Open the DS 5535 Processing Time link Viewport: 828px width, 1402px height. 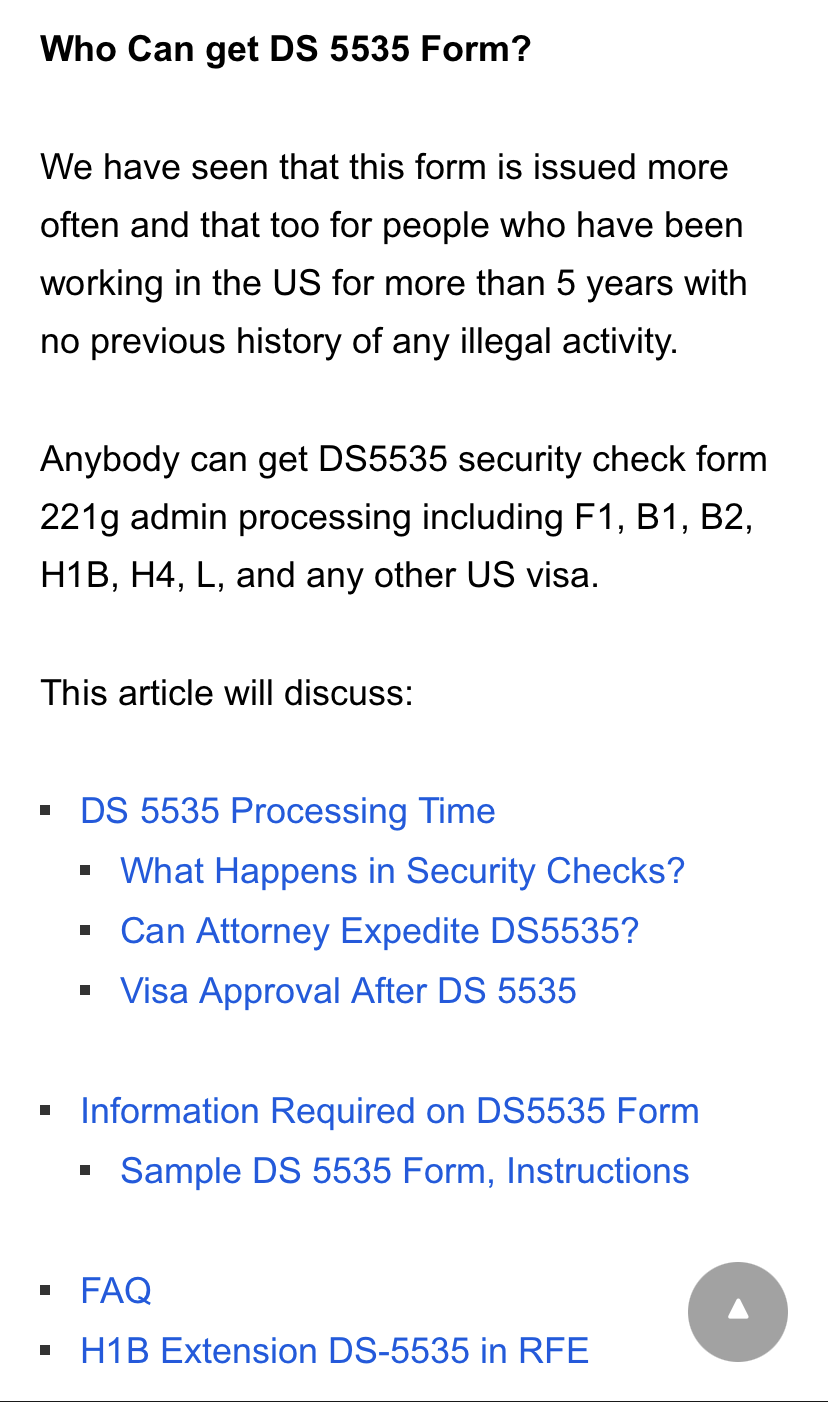[x=288, y=811]
